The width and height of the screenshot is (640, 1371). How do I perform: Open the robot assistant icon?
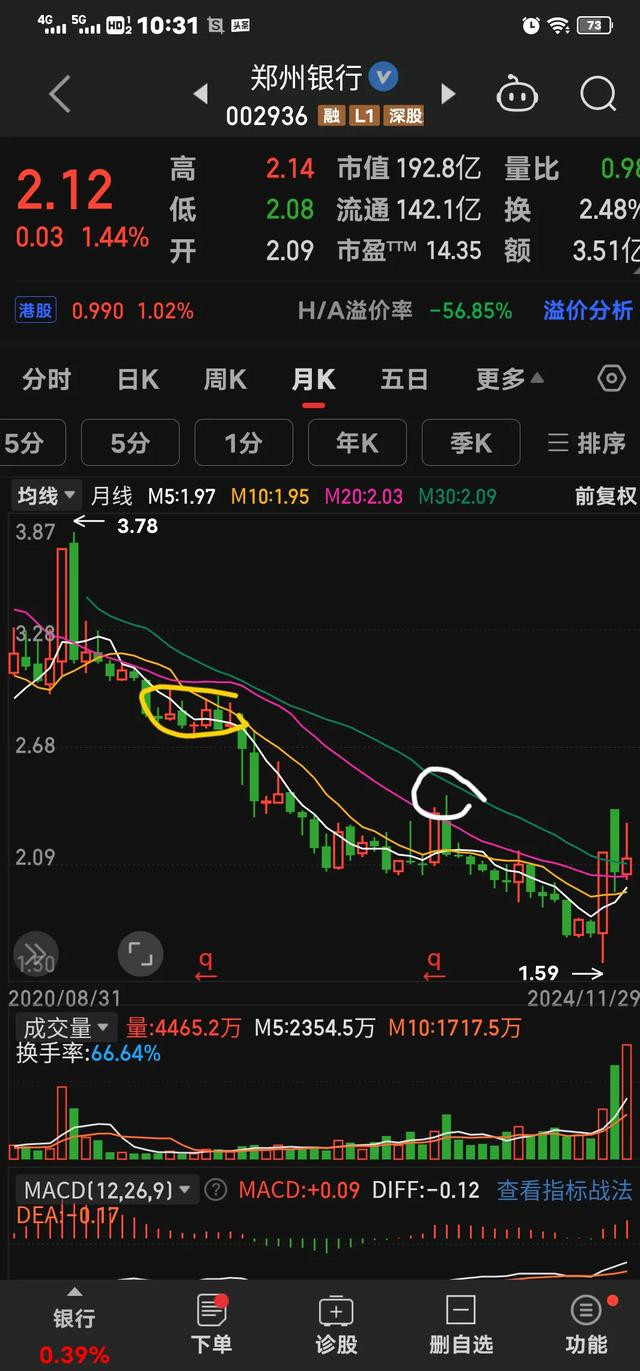coord(517,95)
